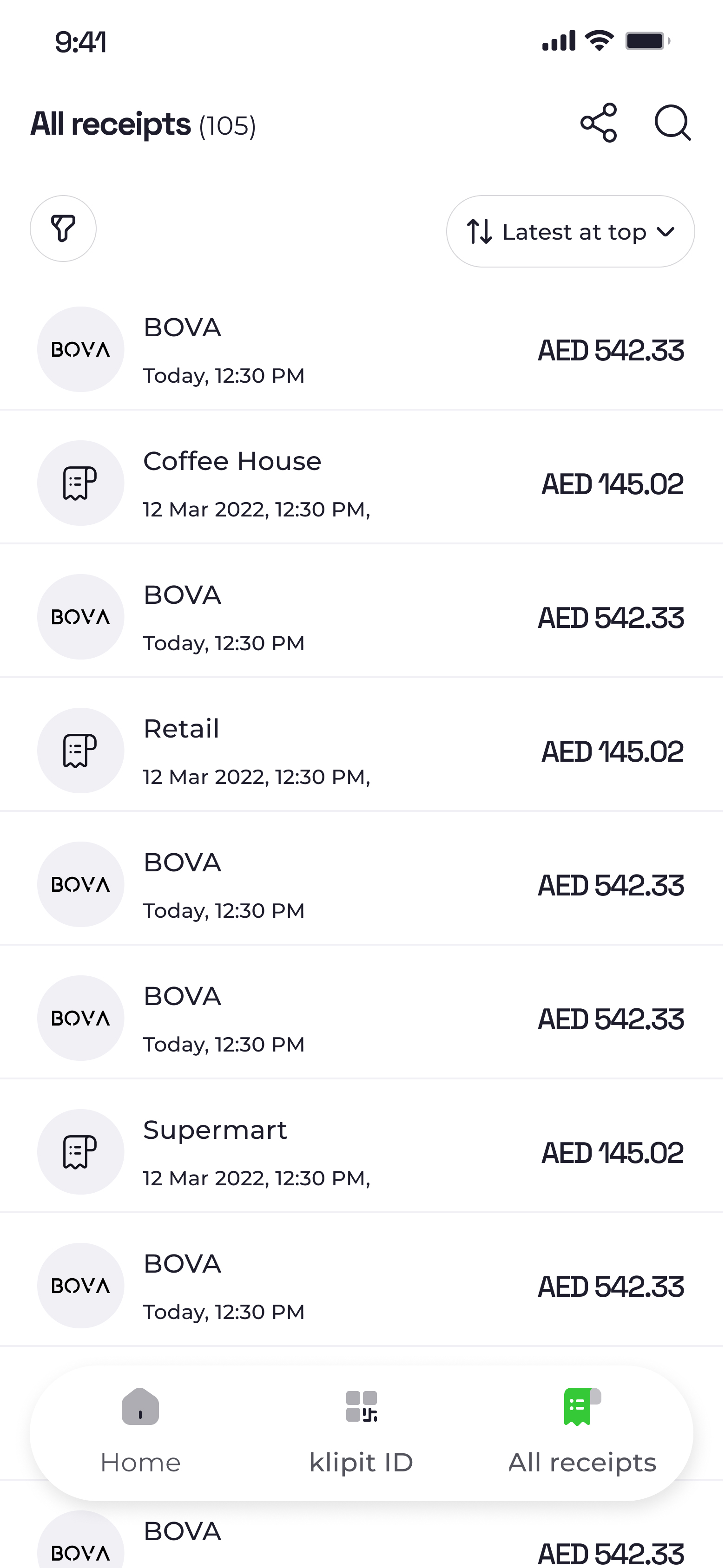Select the All receipts tab

(x=582, y=1431)
